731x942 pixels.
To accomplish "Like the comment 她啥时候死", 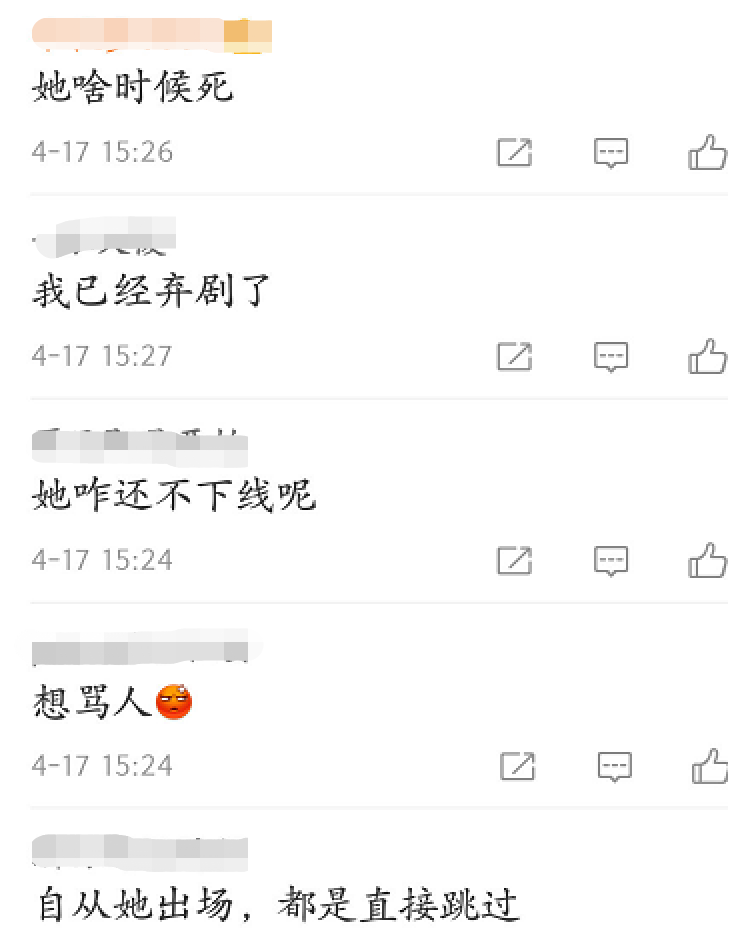I will point(707,152).
